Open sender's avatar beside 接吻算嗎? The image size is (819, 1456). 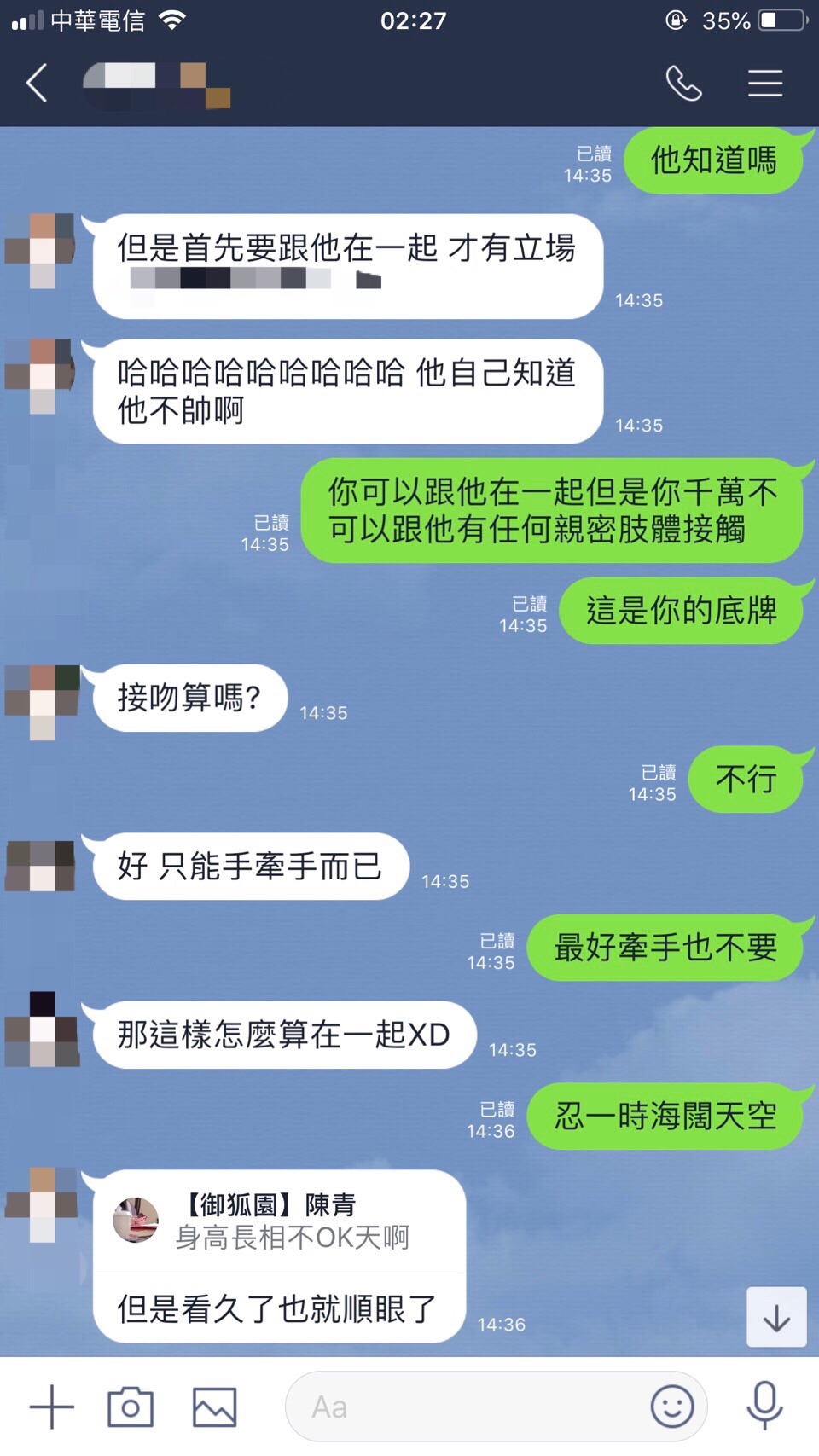coord(43,701)
